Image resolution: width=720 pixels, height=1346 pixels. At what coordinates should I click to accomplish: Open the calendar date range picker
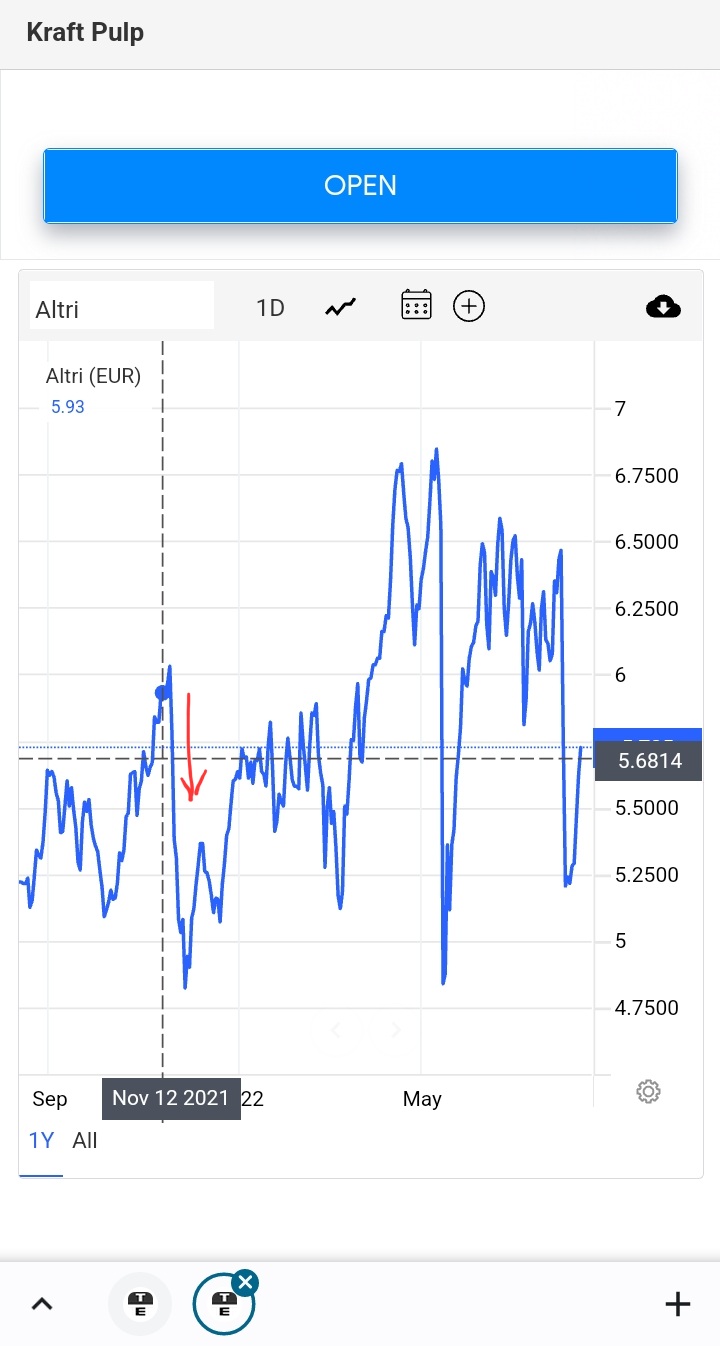416,305
